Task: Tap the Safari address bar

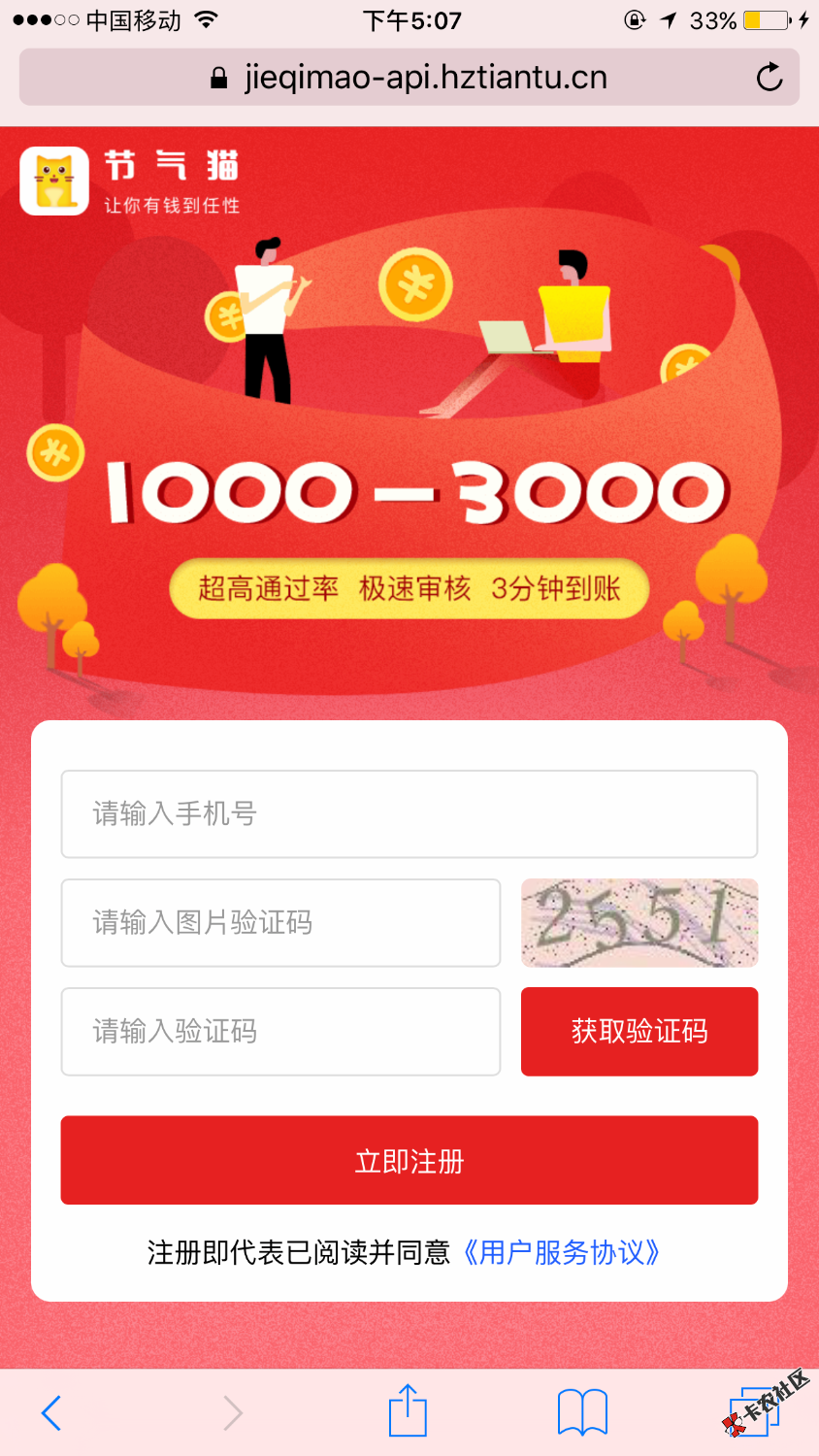Action: tap(409, 78)
